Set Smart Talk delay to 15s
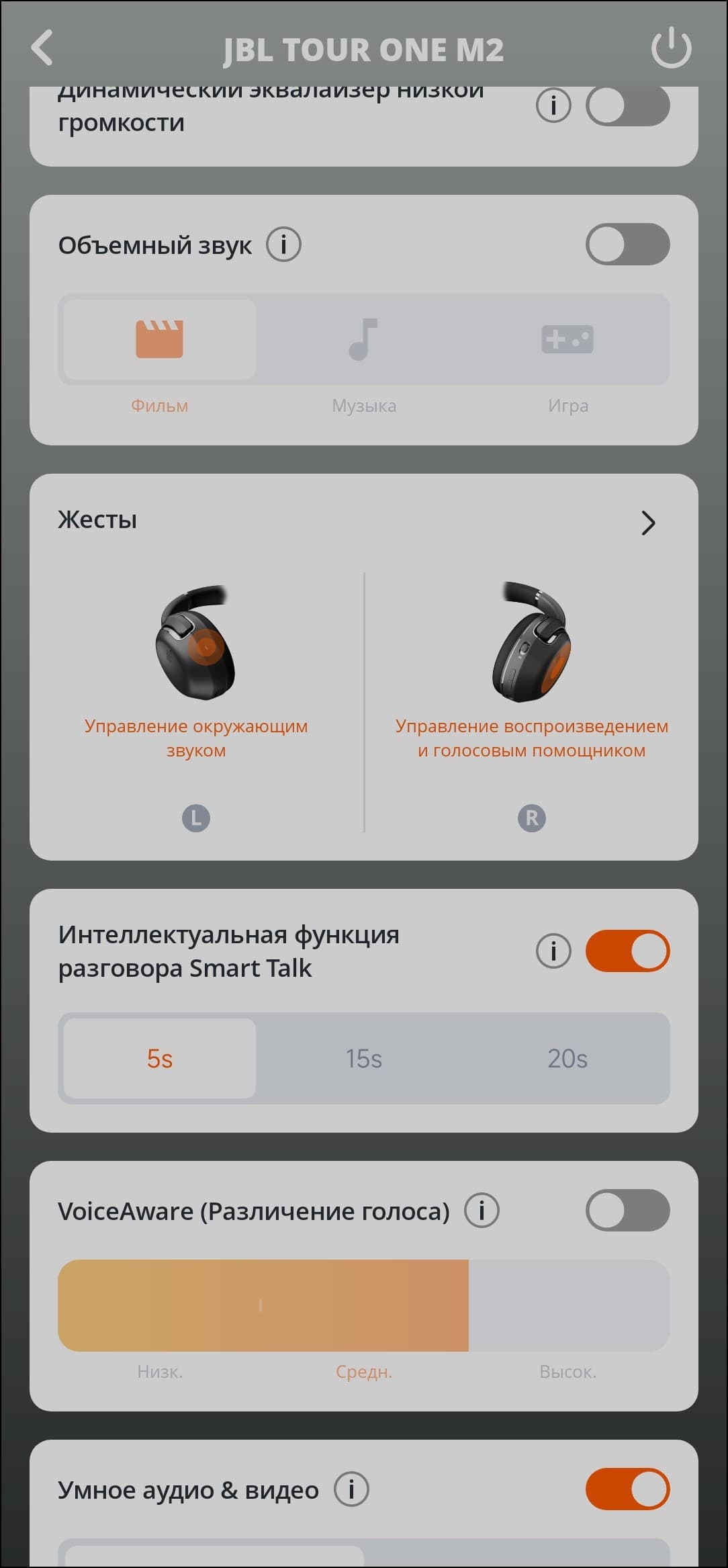 pyautogui.click(x=363, y=1059)
